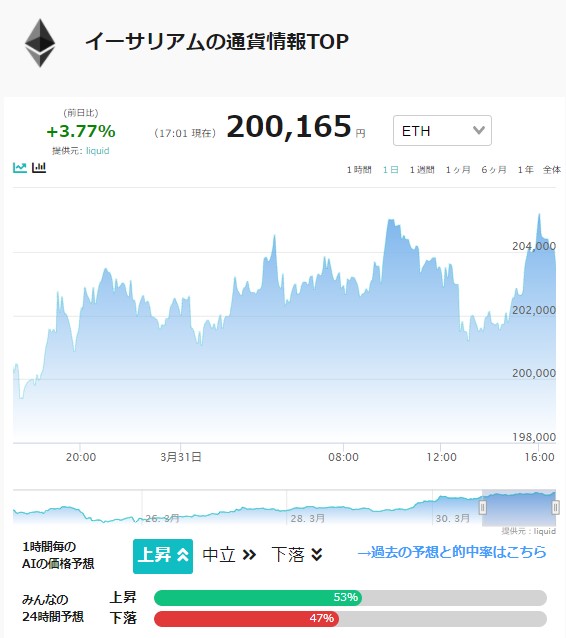Open 過去の予想と的中率はこちら link

pos(452,552)
